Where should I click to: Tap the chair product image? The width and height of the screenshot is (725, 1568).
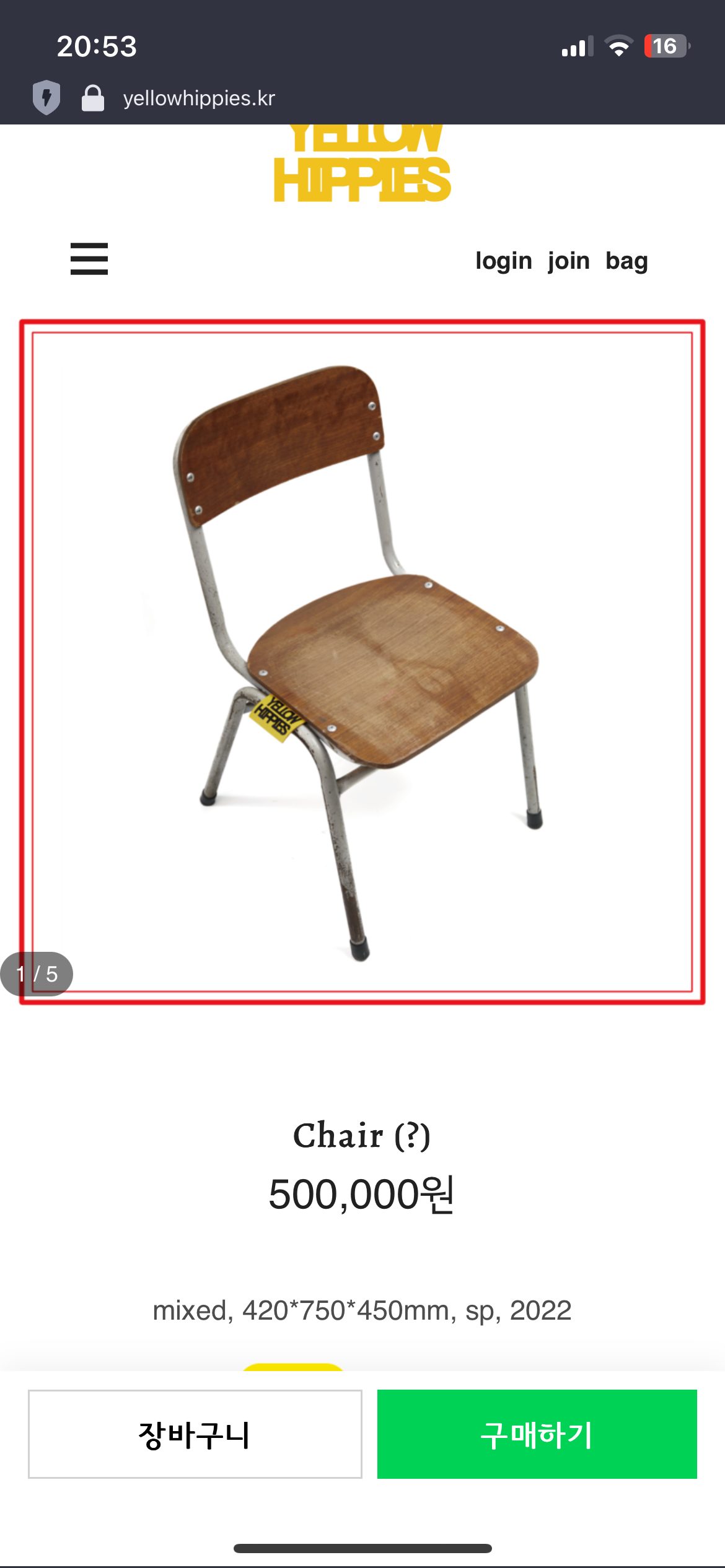pos(362,661)
